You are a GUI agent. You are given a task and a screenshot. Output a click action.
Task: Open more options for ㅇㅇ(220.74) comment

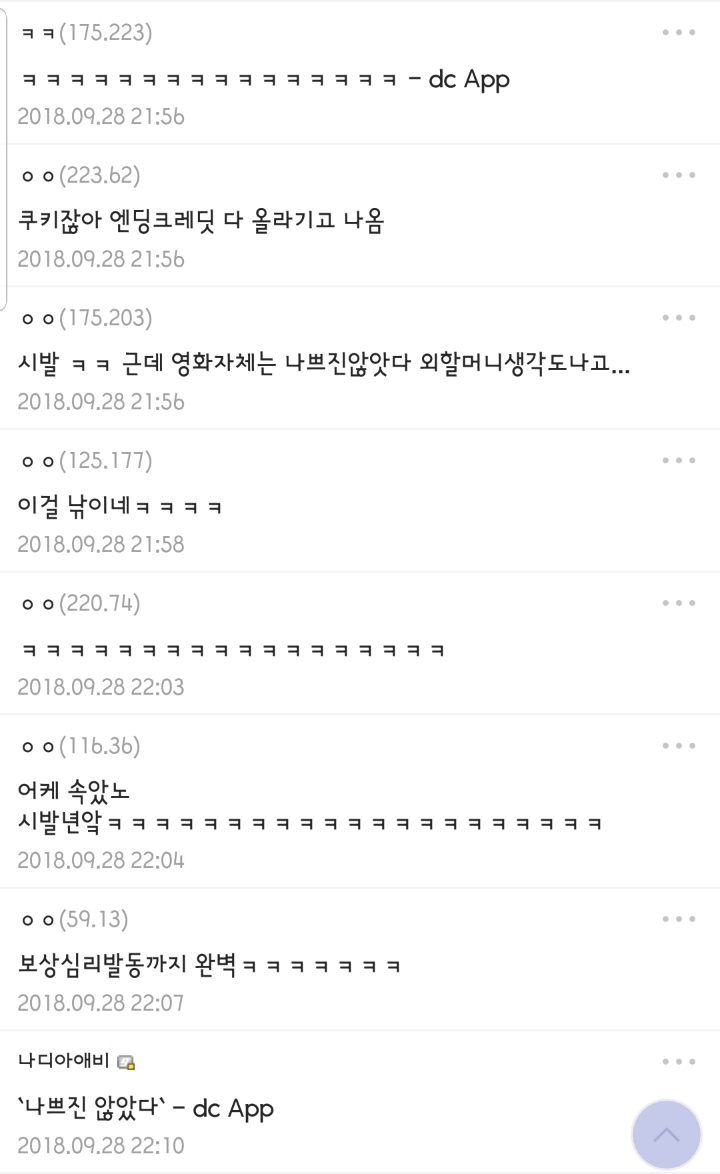(679, 603)
